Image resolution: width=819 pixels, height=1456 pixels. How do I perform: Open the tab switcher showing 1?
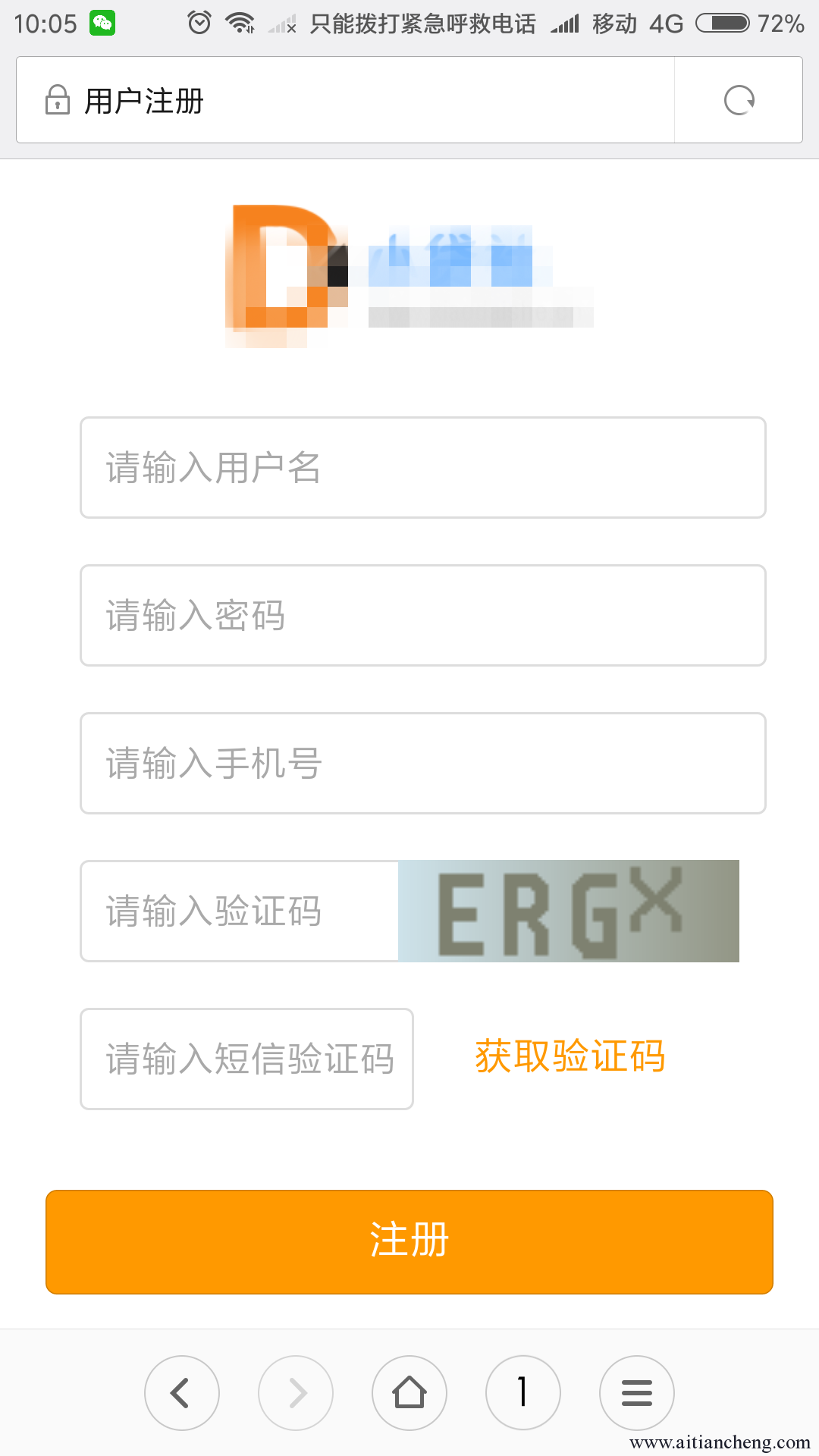click(523, 1393)
